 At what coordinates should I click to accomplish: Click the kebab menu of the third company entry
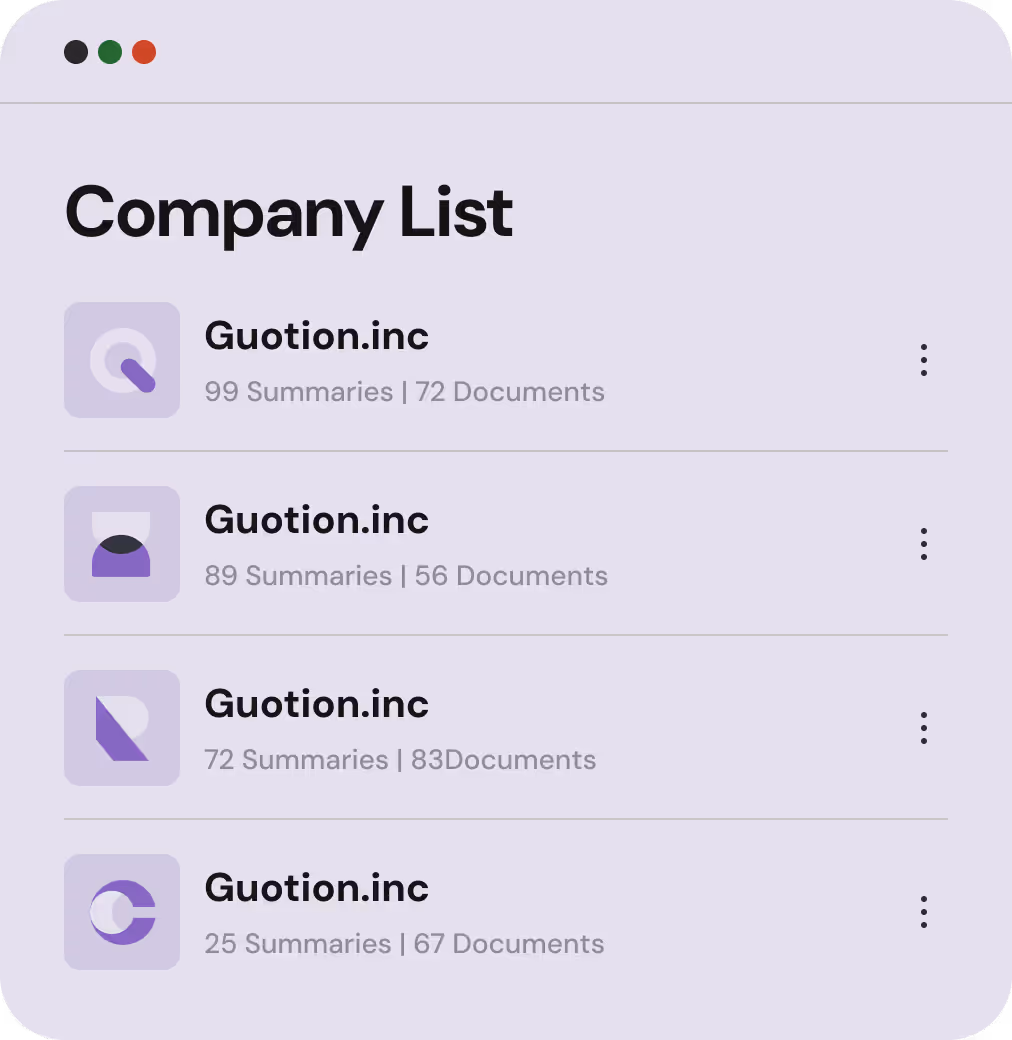[923, 728]
